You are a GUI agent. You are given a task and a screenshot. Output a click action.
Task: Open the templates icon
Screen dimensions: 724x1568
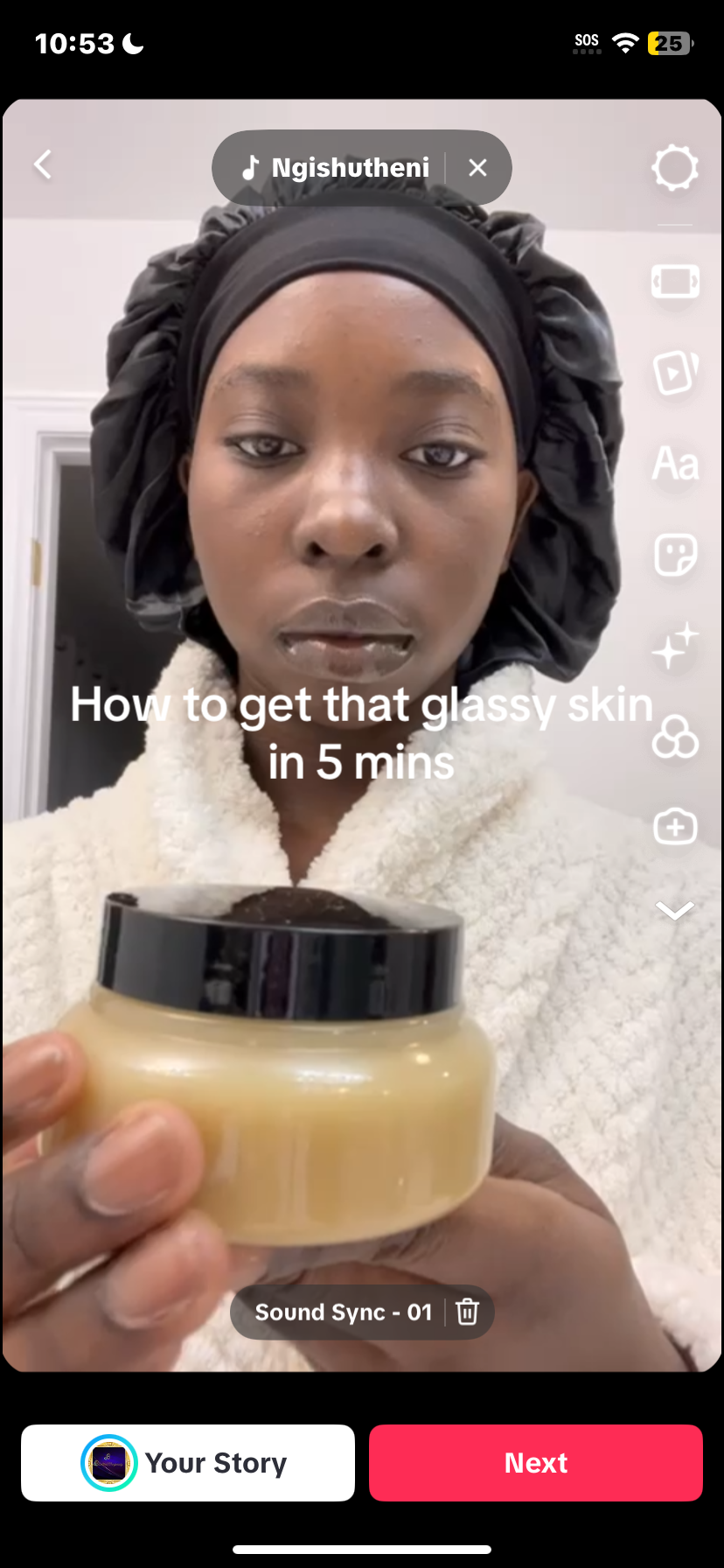click(675, 373)
